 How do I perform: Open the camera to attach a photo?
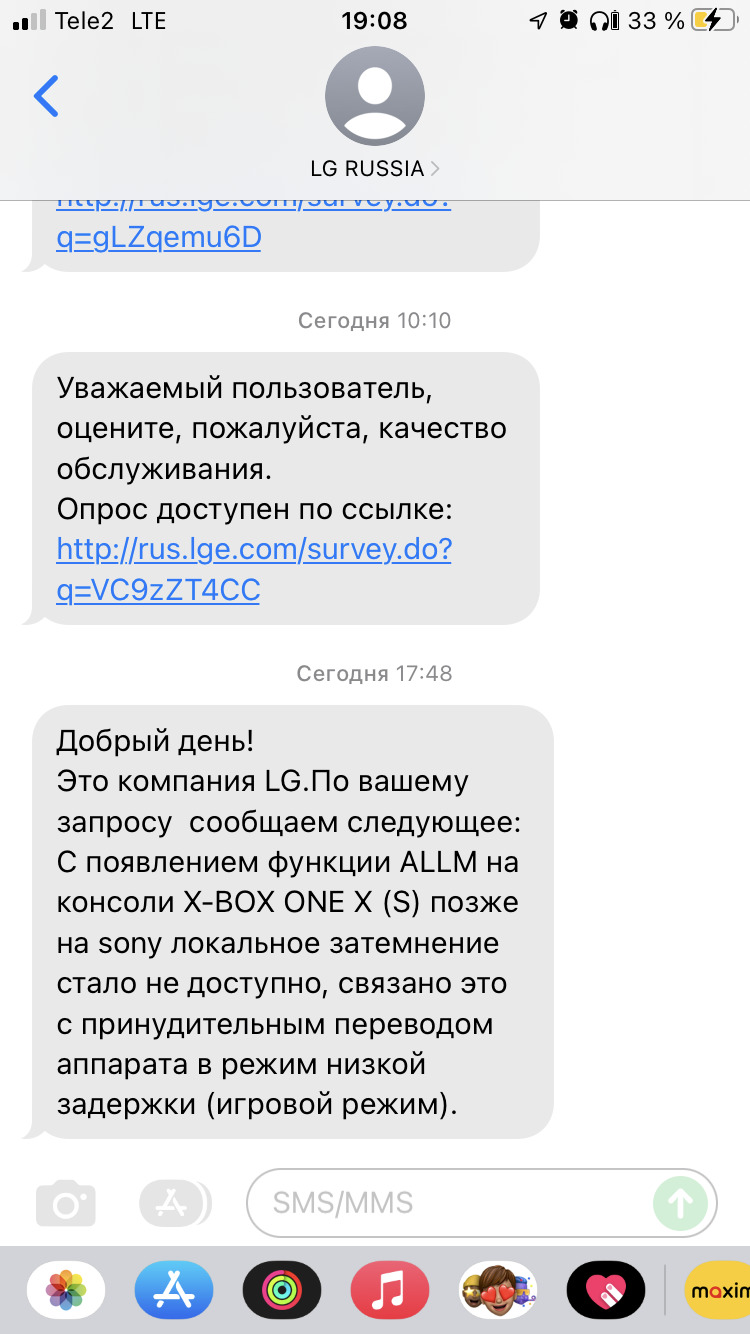pos(66,1203)
